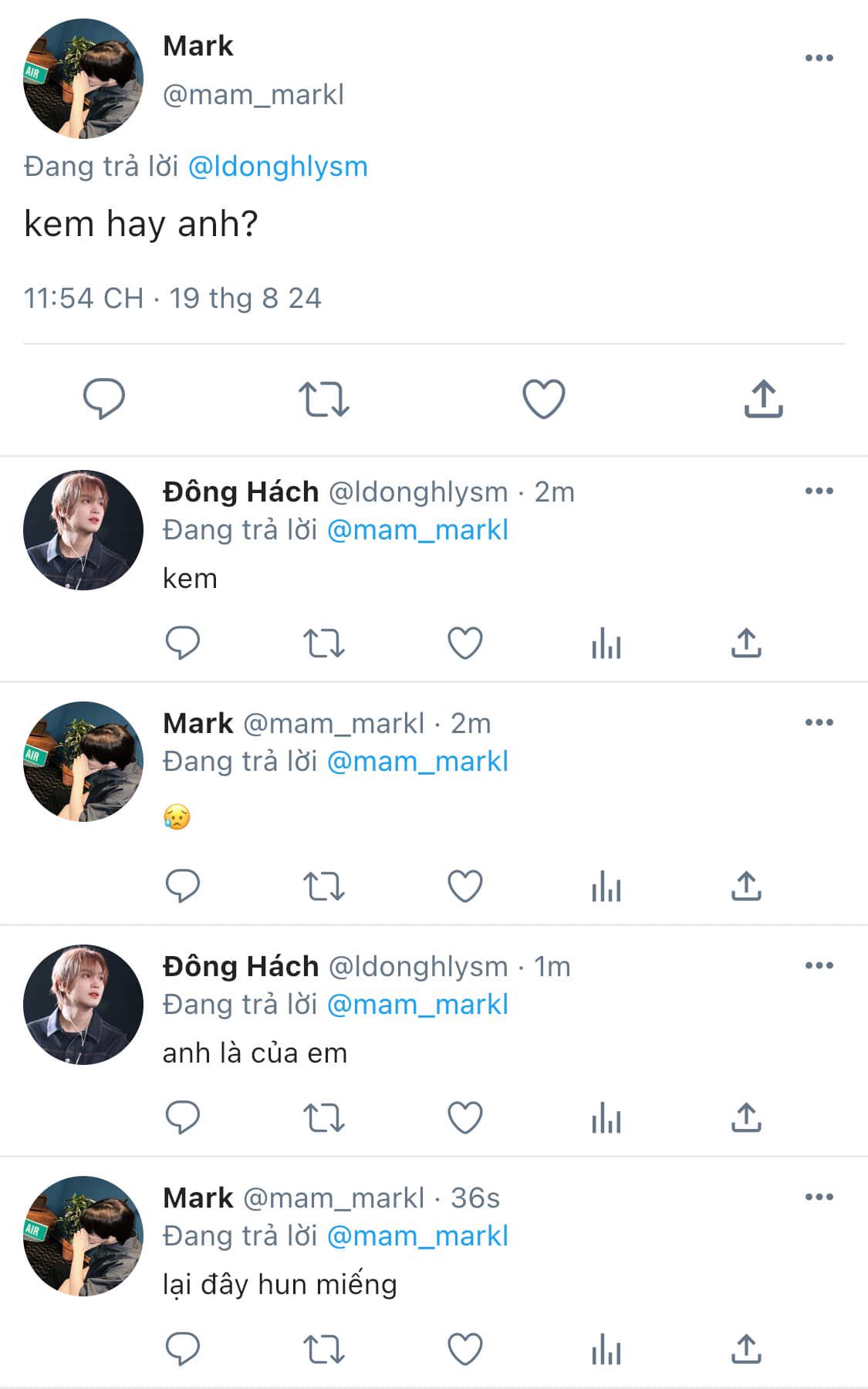Reply to Đông Hách's 'kem' tweet
The image size is (868, 1389).
coord(183,643)
